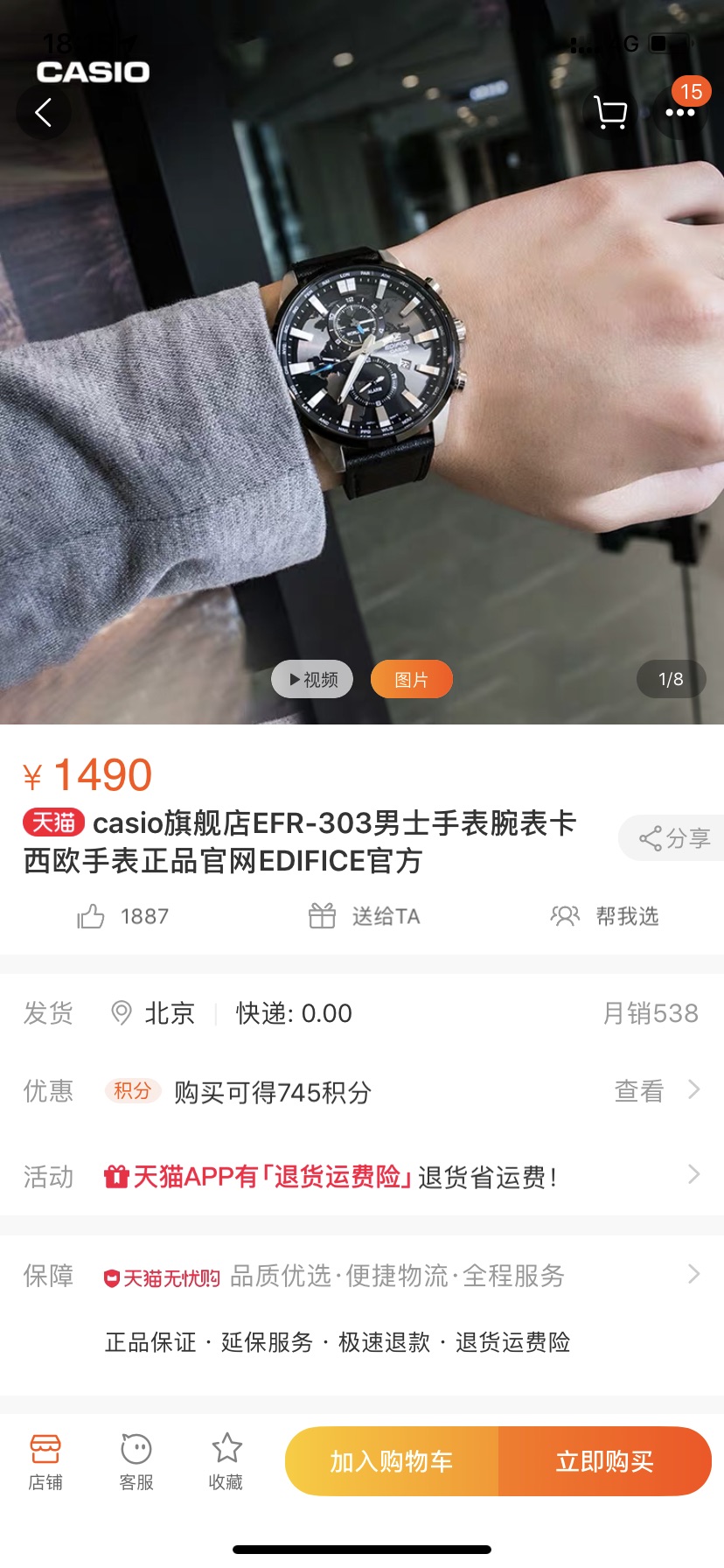Tap 送给TA to gift this item
The width and height of the screenshot is (724, 1568).
(365, 916)
